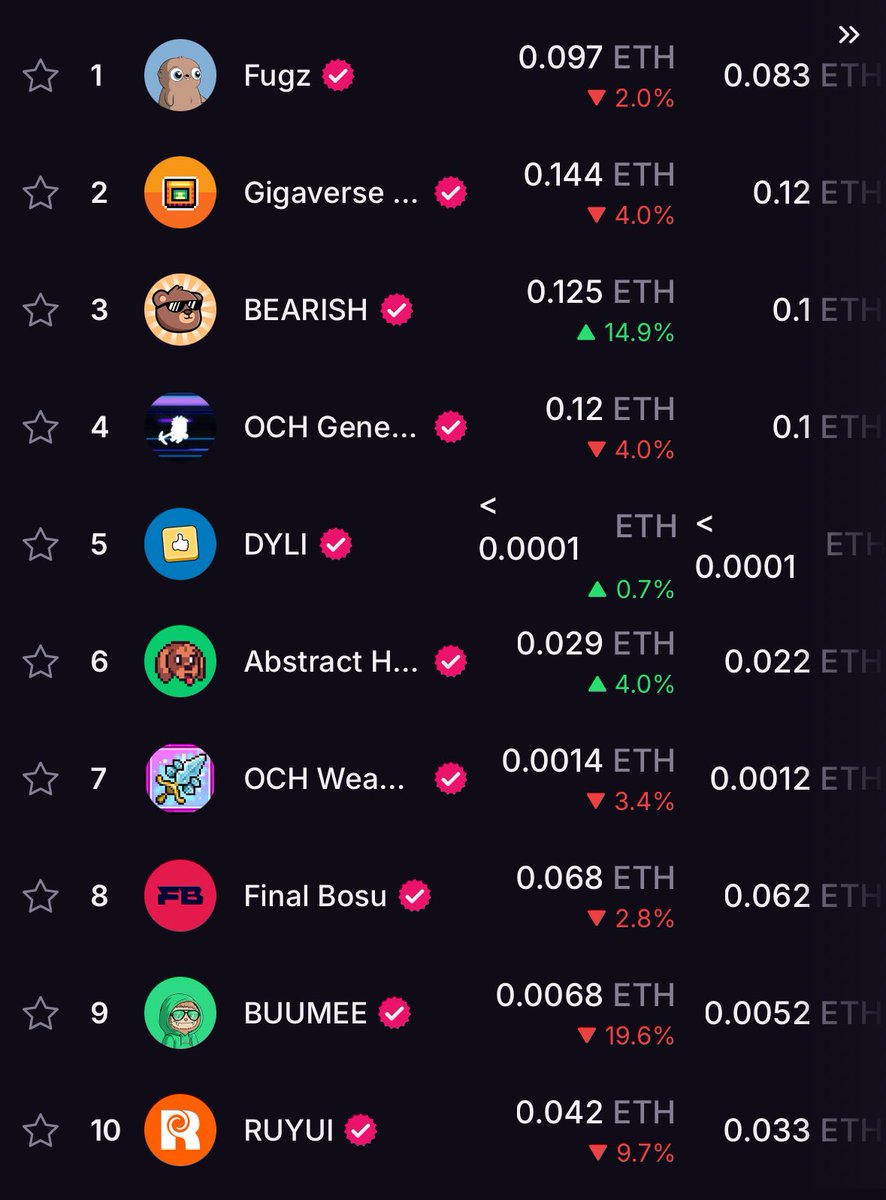The height and width of the screenshot is (1200, 886).
Task: Add RUYUI to the watchlist star
Action: (40, 1131)
